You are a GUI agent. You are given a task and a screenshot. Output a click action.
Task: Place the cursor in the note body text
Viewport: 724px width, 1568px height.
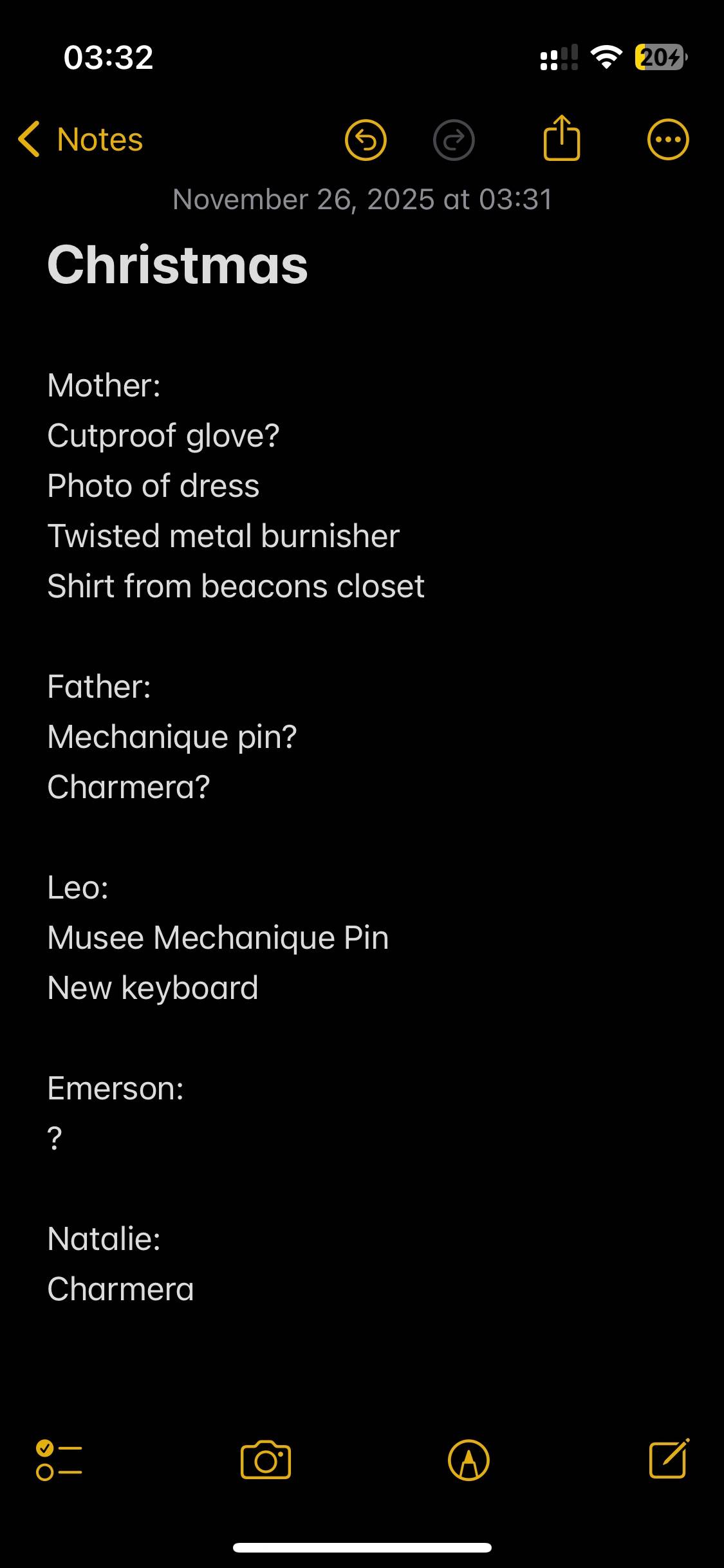pos(362,837)
